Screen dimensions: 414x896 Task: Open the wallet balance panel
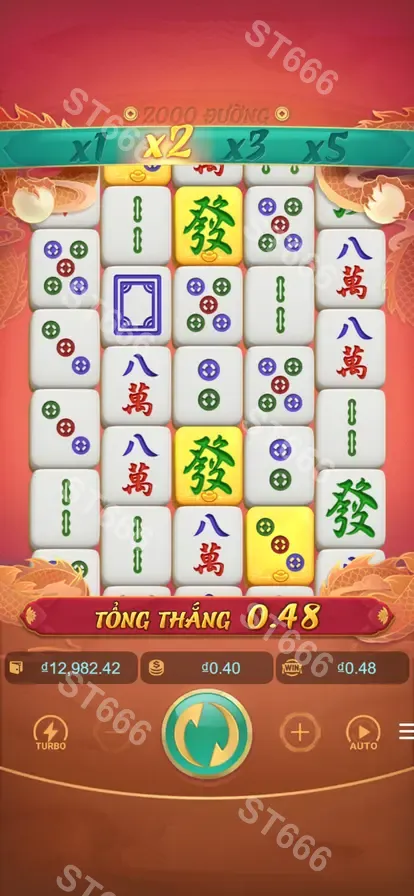71,668
